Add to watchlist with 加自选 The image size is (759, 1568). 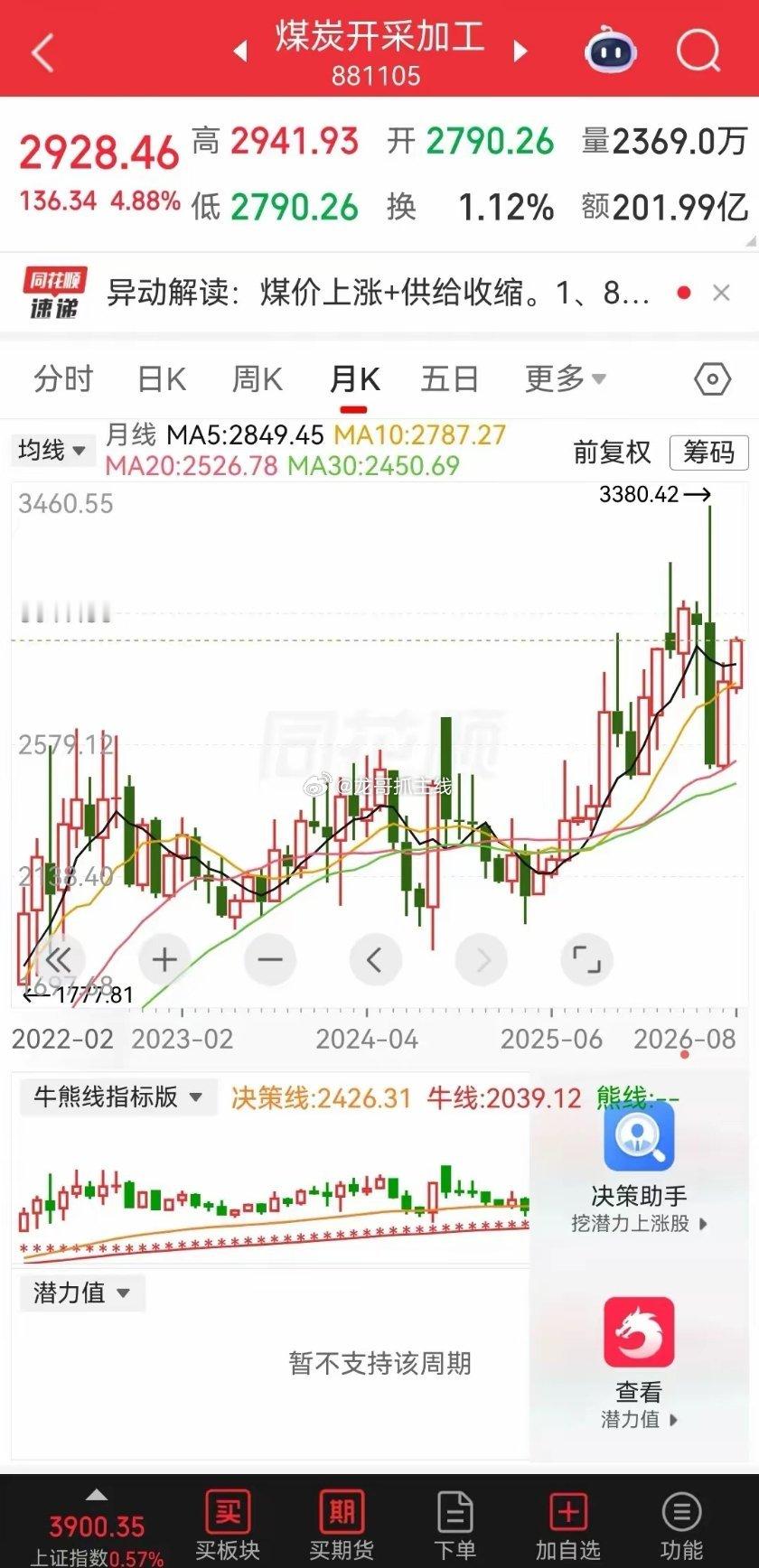568,1523
